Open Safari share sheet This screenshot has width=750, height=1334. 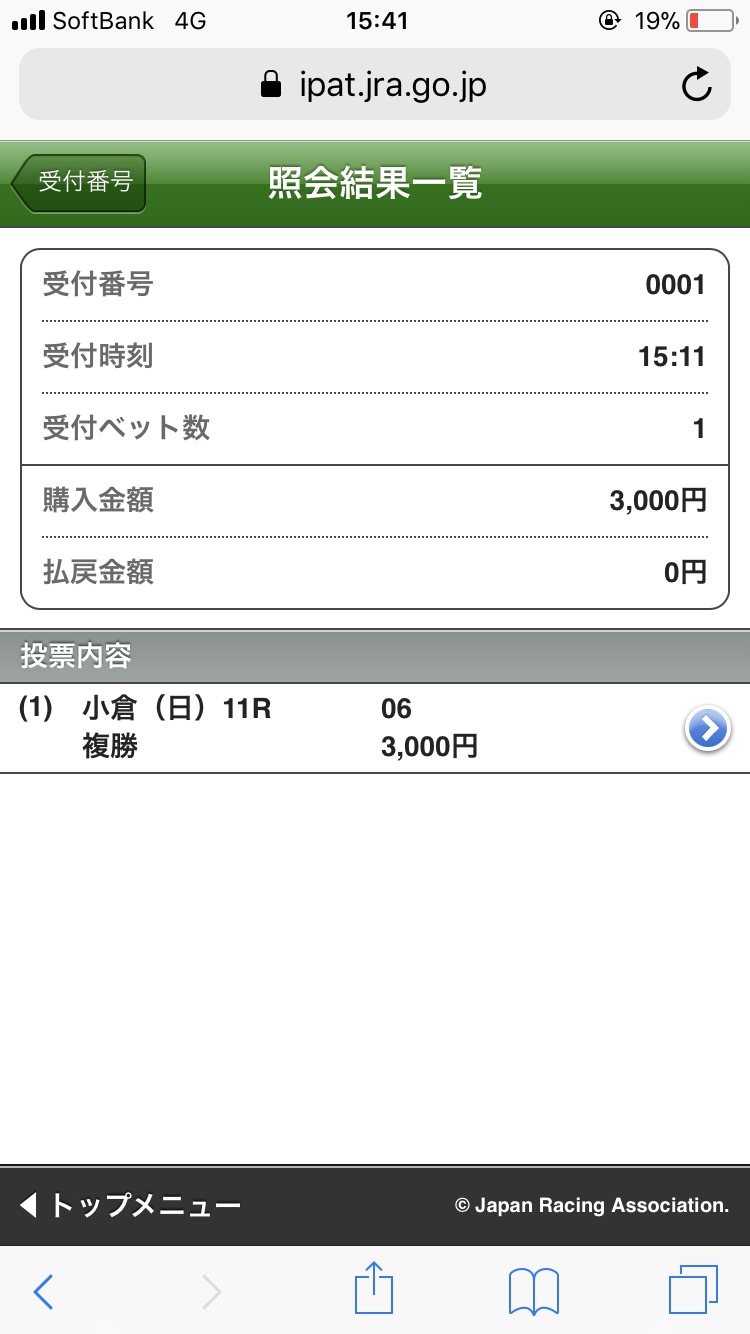(374, 1290)
